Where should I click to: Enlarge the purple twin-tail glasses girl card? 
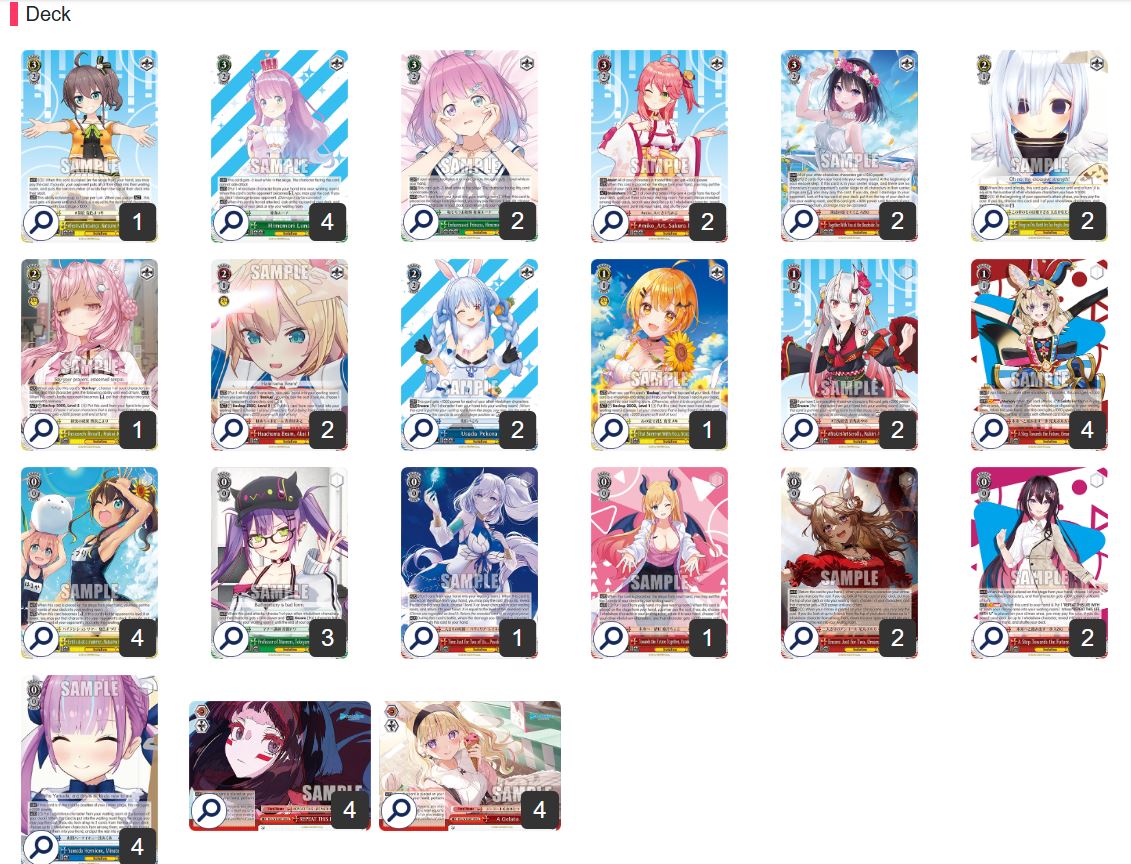pos(232,638)
